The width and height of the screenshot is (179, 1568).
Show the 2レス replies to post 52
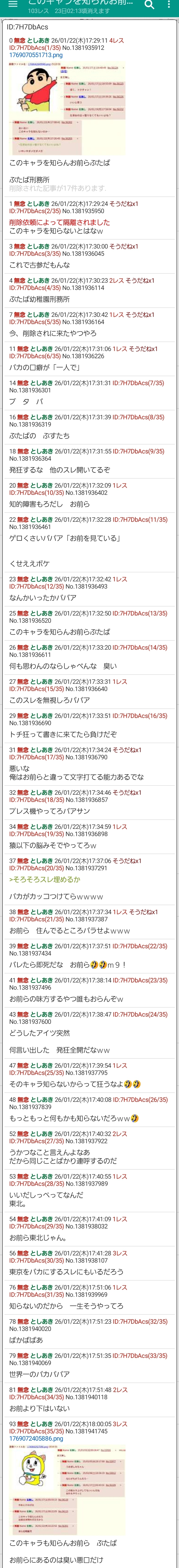point(120,1134)
